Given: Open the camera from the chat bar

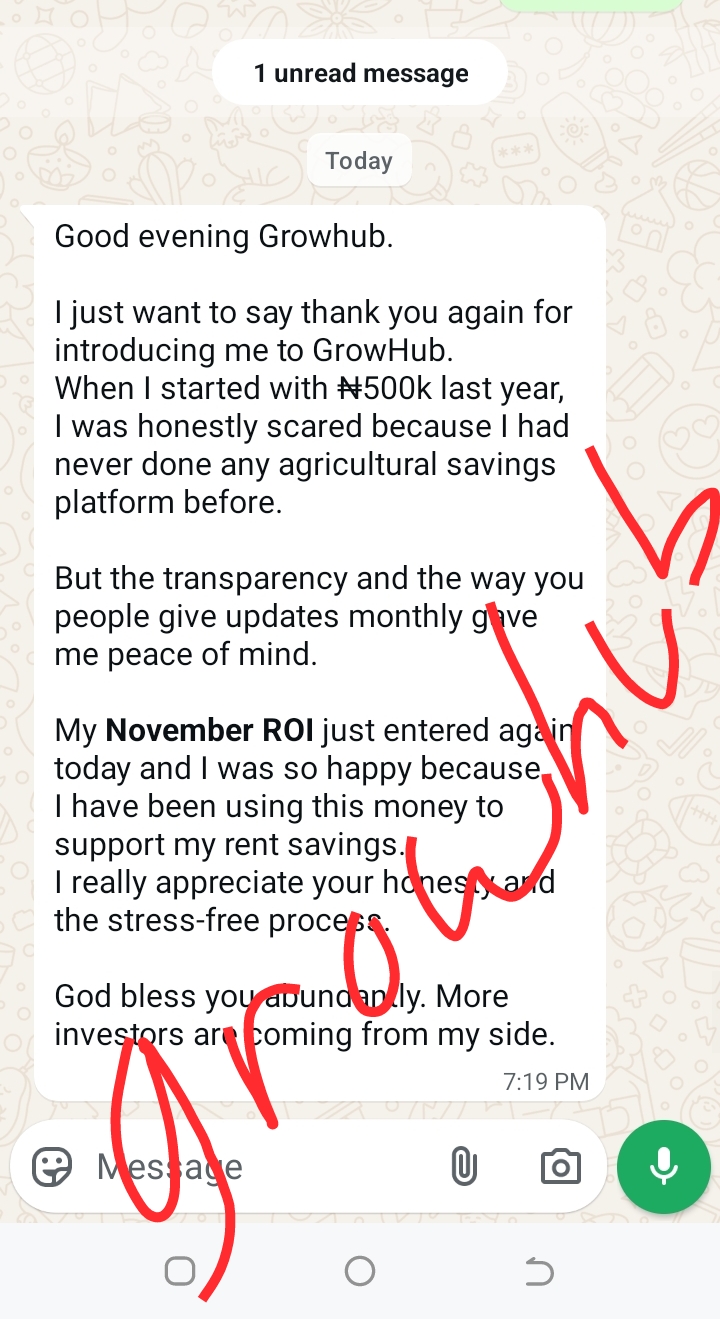Looking at the screenshot, I should (560, 1166).
